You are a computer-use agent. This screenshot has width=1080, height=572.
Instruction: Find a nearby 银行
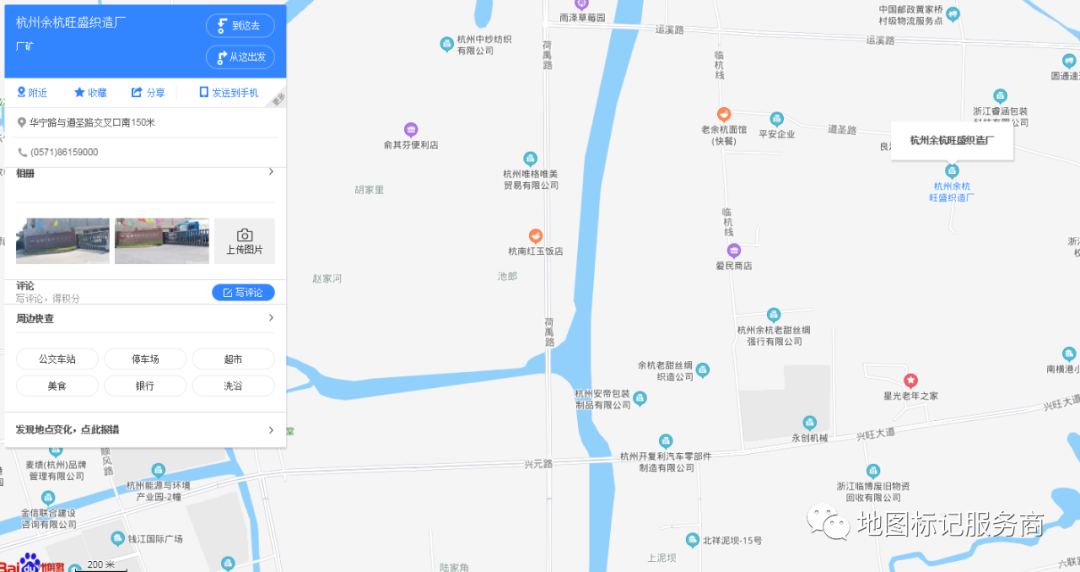tap(145, 386)
